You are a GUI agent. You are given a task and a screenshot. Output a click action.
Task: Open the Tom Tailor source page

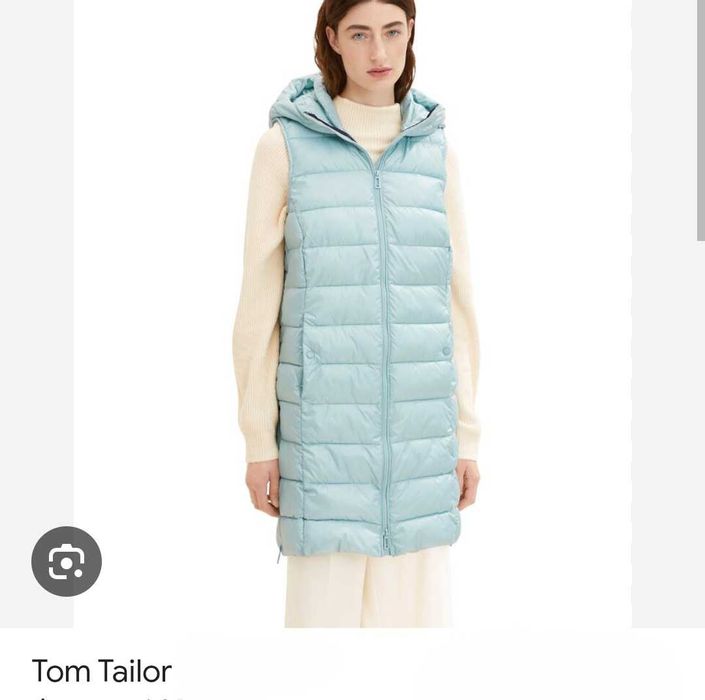coord(102,671)
